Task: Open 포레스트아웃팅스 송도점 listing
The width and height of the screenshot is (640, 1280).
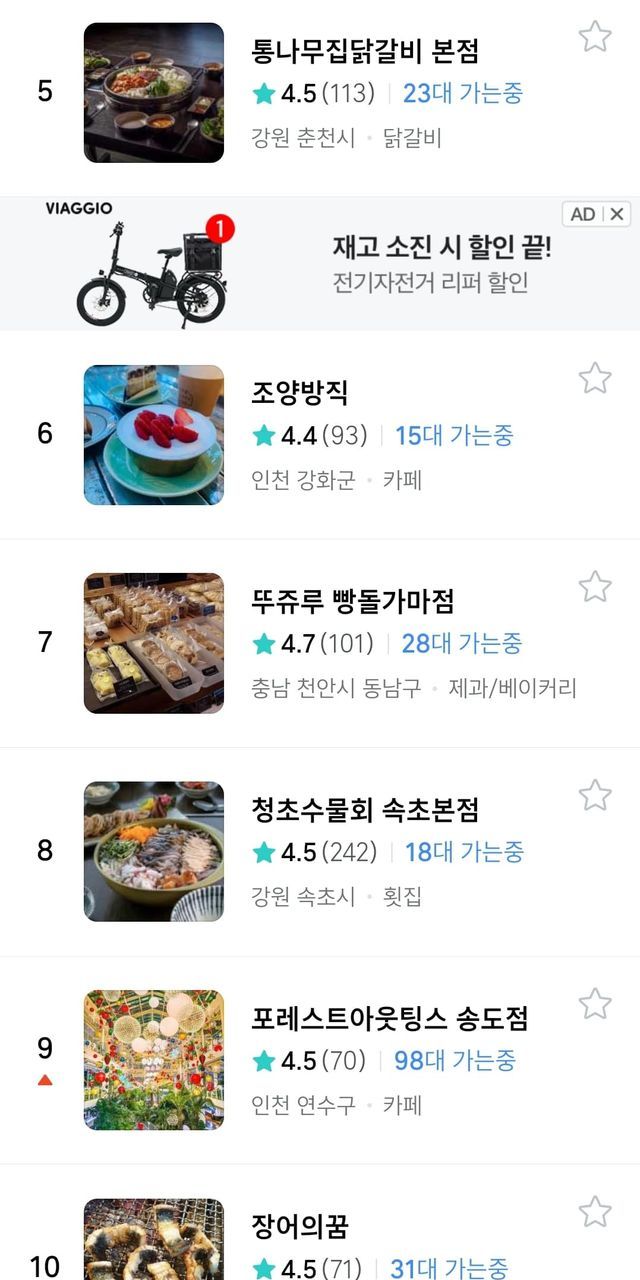Action: 390,1018
